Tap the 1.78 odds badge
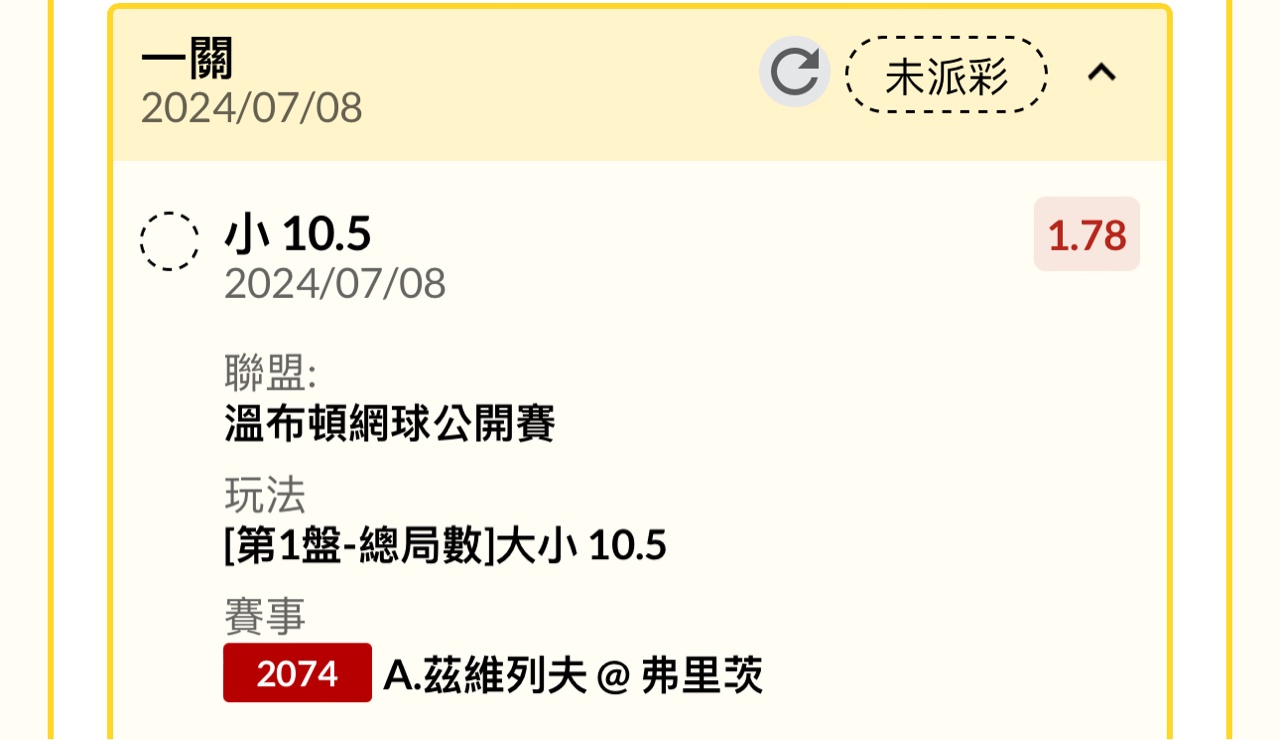Viewport: 1280px width, 740px height. click(x=1086, y=235)
